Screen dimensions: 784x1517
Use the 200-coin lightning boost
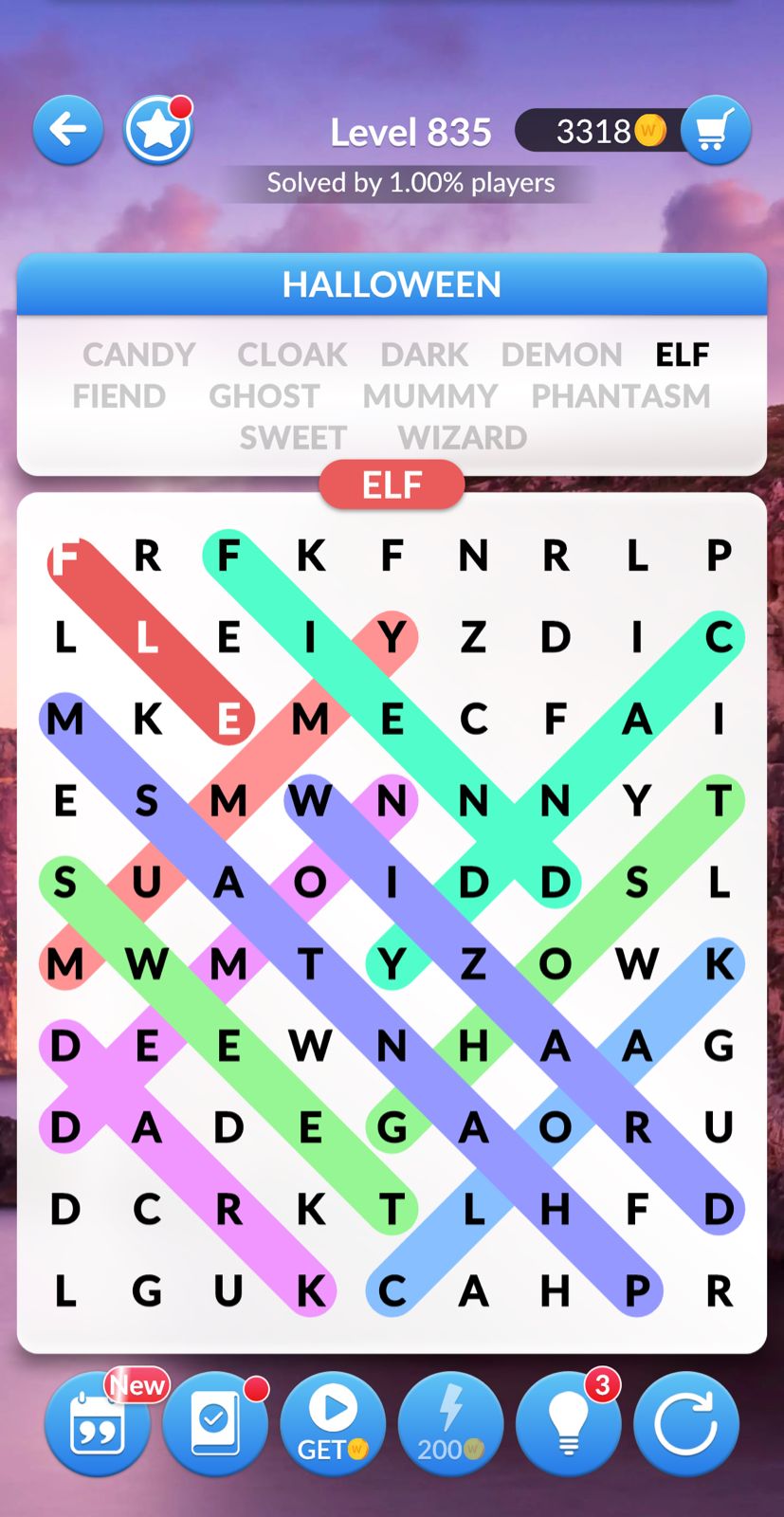(450, 1423)
